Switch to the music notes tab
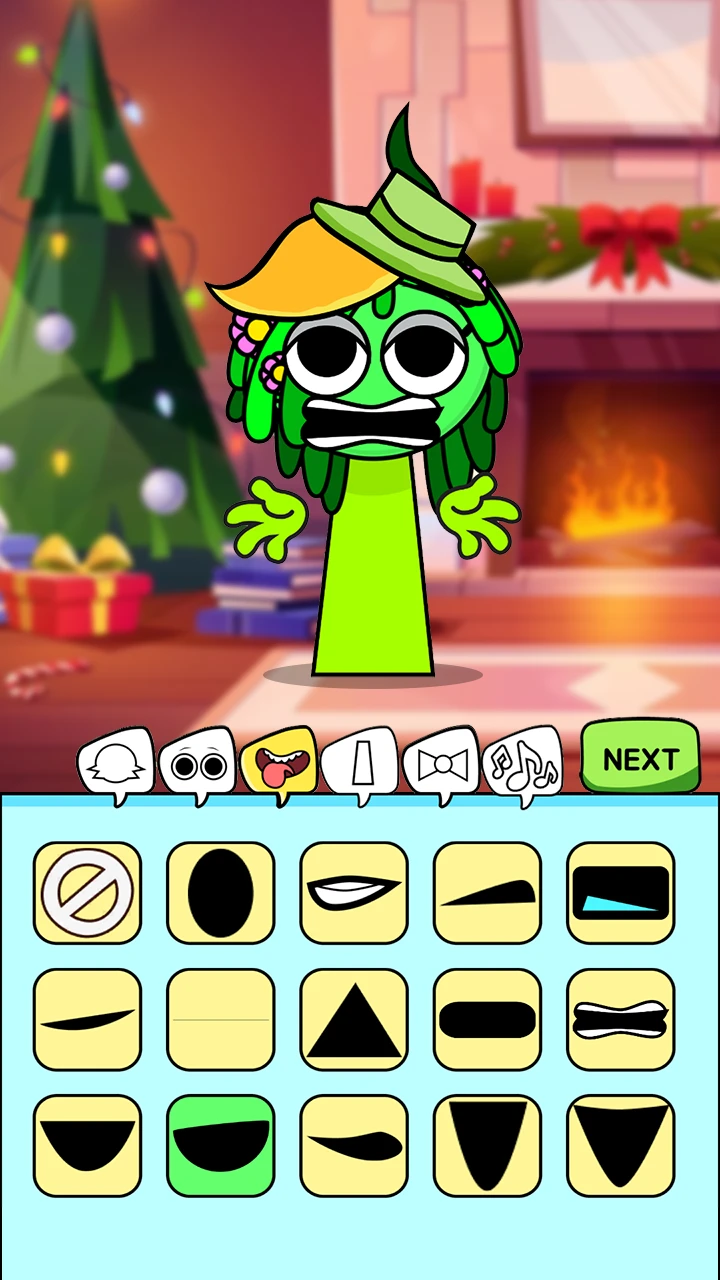This screenshot has height=1280, width=720. point(522,766)
